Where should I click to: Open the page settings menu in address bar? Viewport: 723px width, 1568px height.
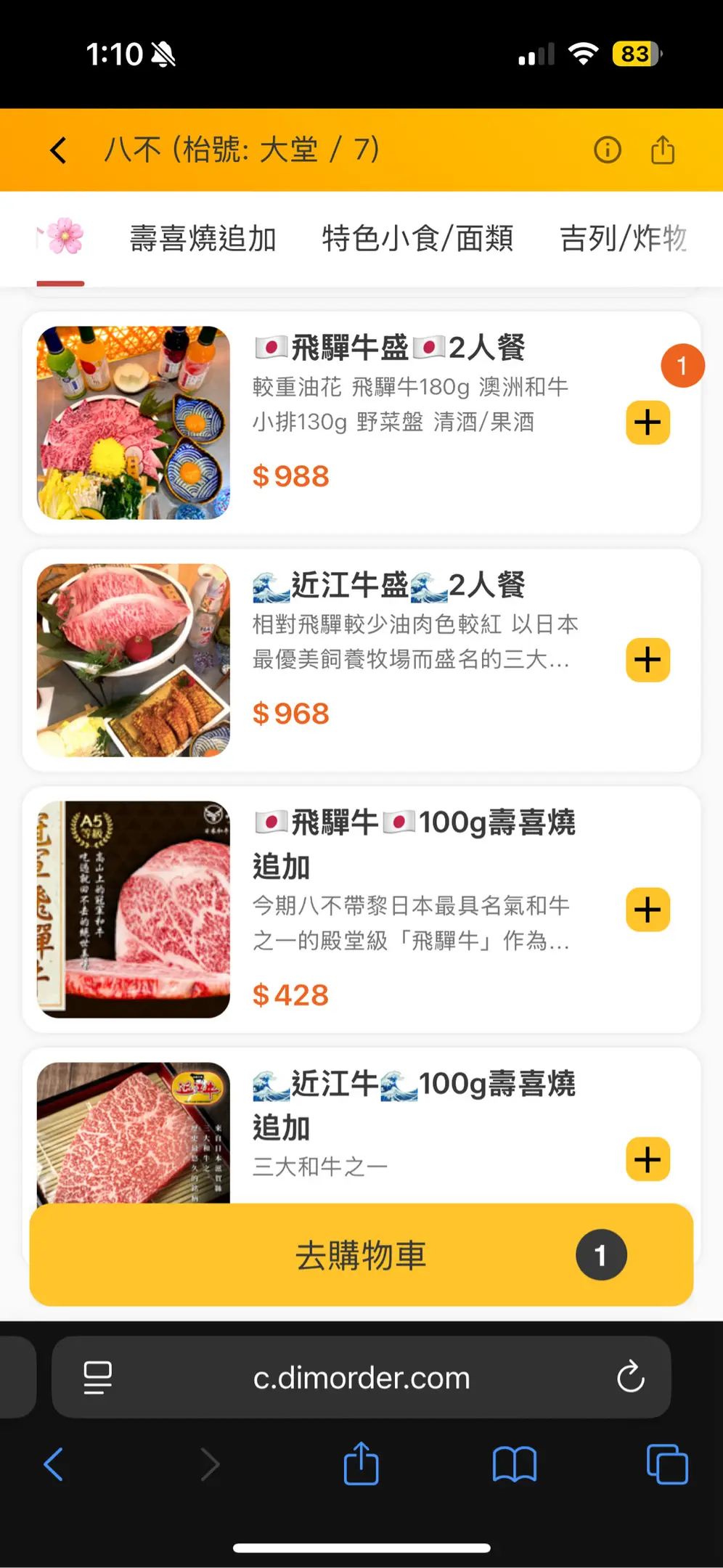98,1376
